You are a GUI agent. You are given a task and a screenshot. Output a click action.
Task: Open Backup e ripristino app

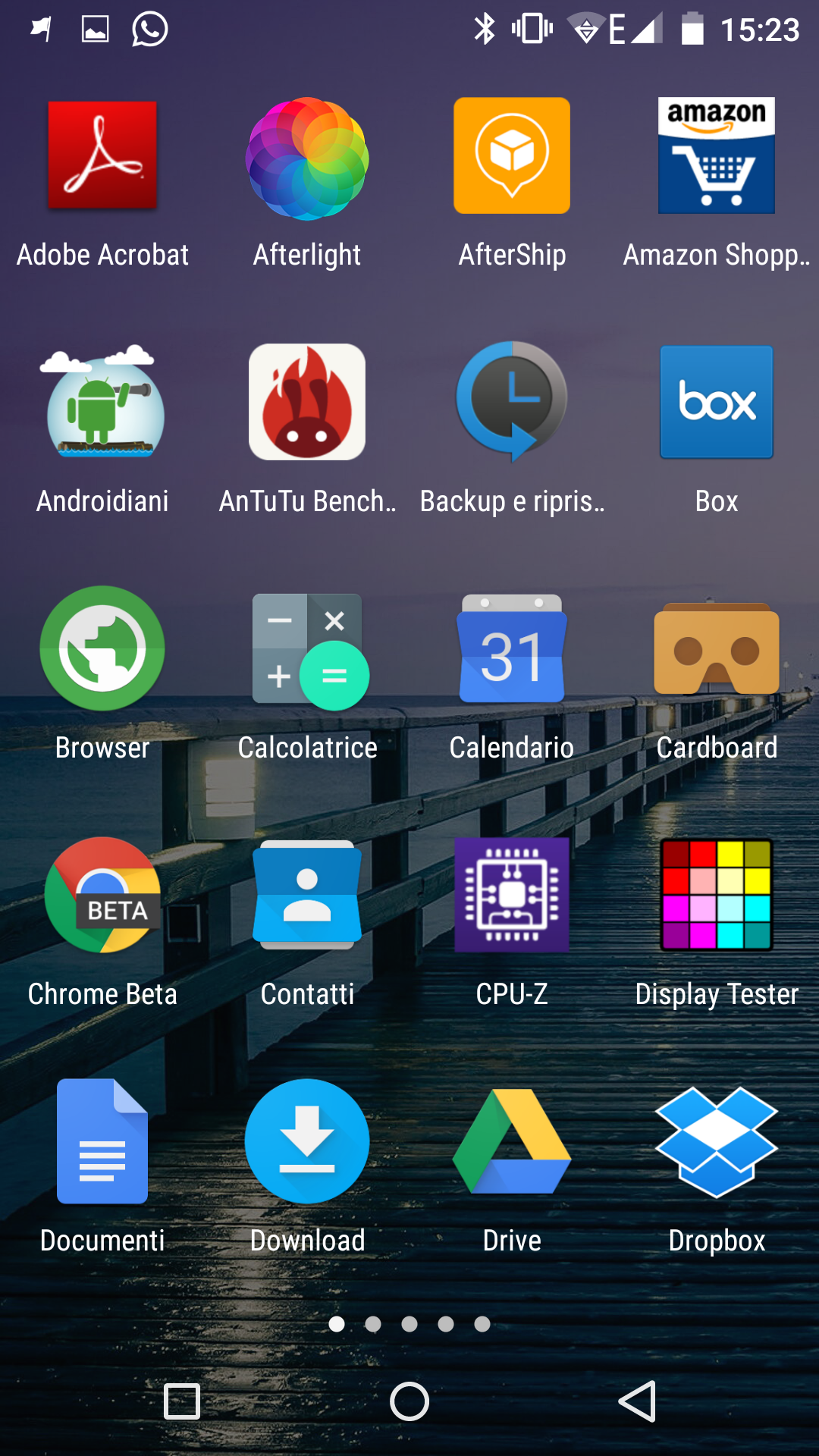pos(512,402)
